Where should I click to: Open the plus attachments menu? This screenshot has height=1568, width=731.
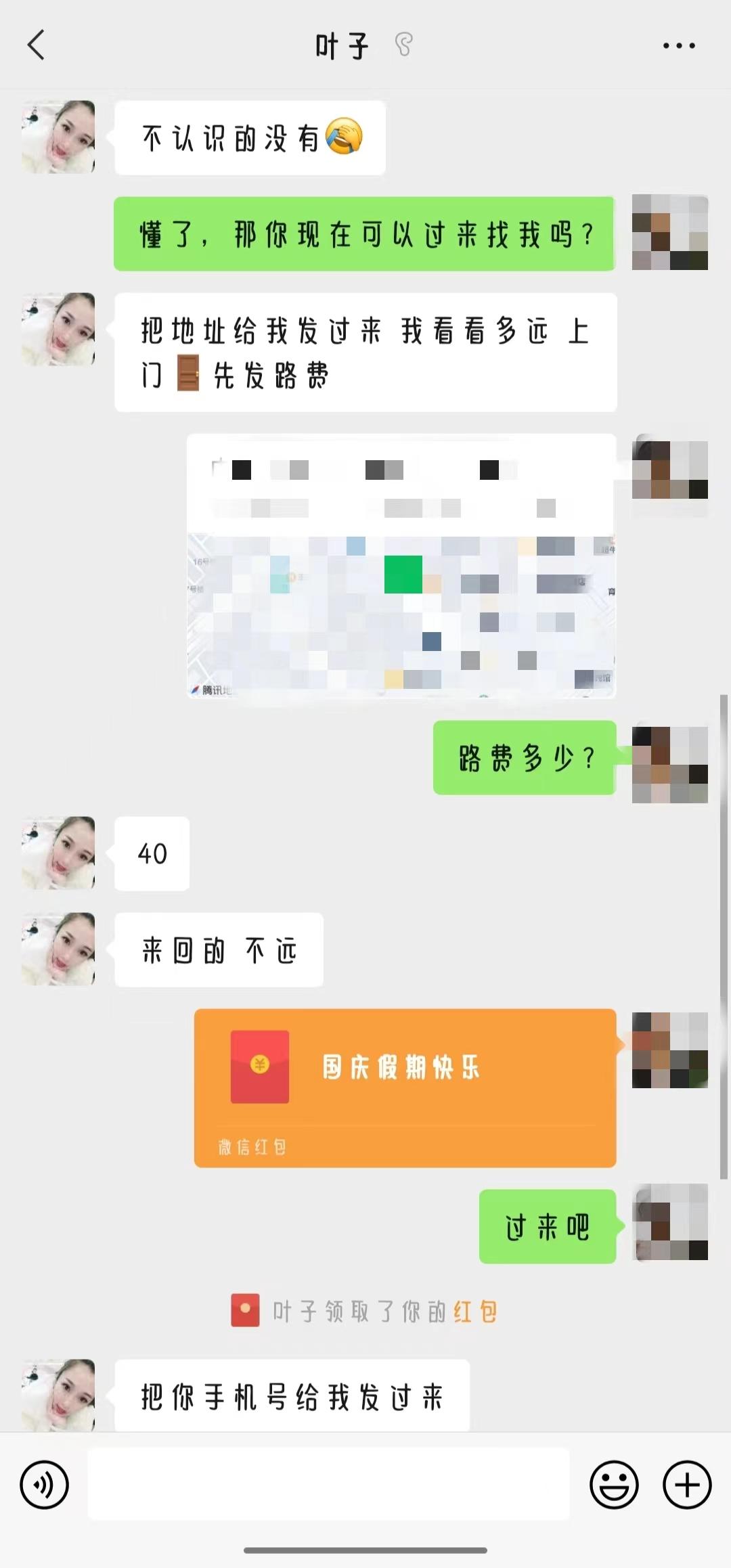[x=686, y=1485]
